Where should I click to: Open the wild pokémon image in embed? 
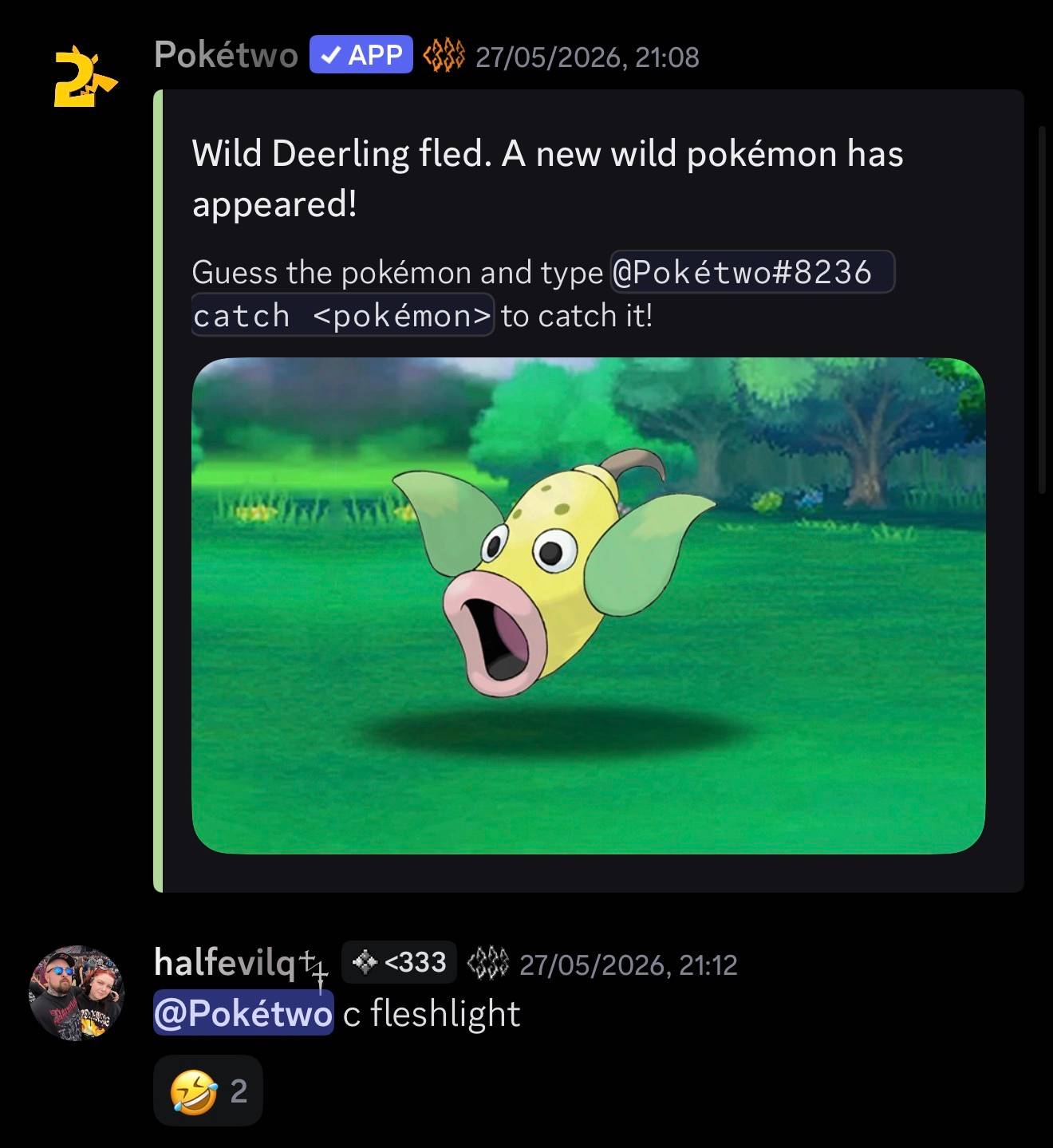pos(589,606)
